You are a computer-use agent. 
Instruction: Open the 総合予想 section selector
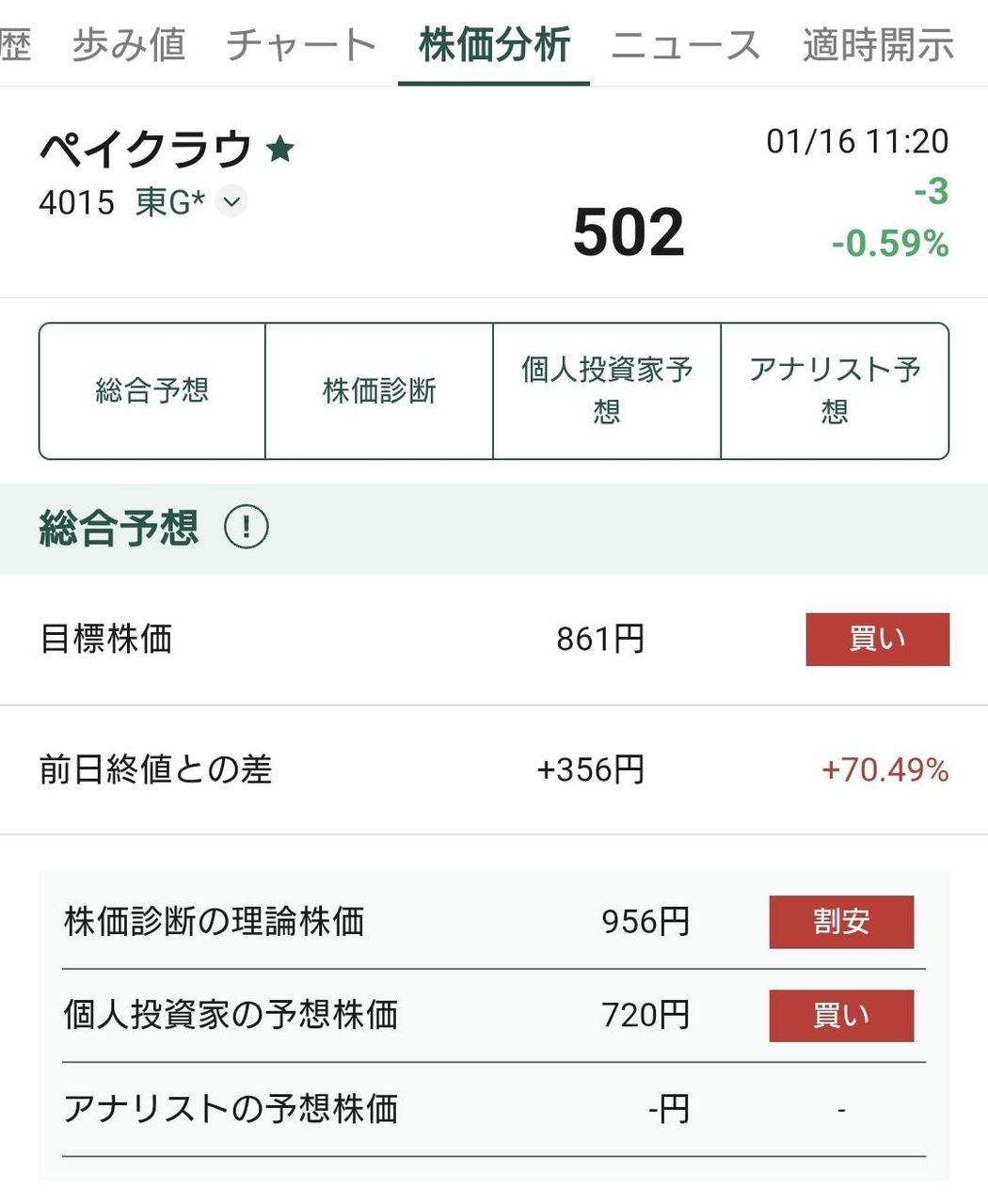[152, 389]
